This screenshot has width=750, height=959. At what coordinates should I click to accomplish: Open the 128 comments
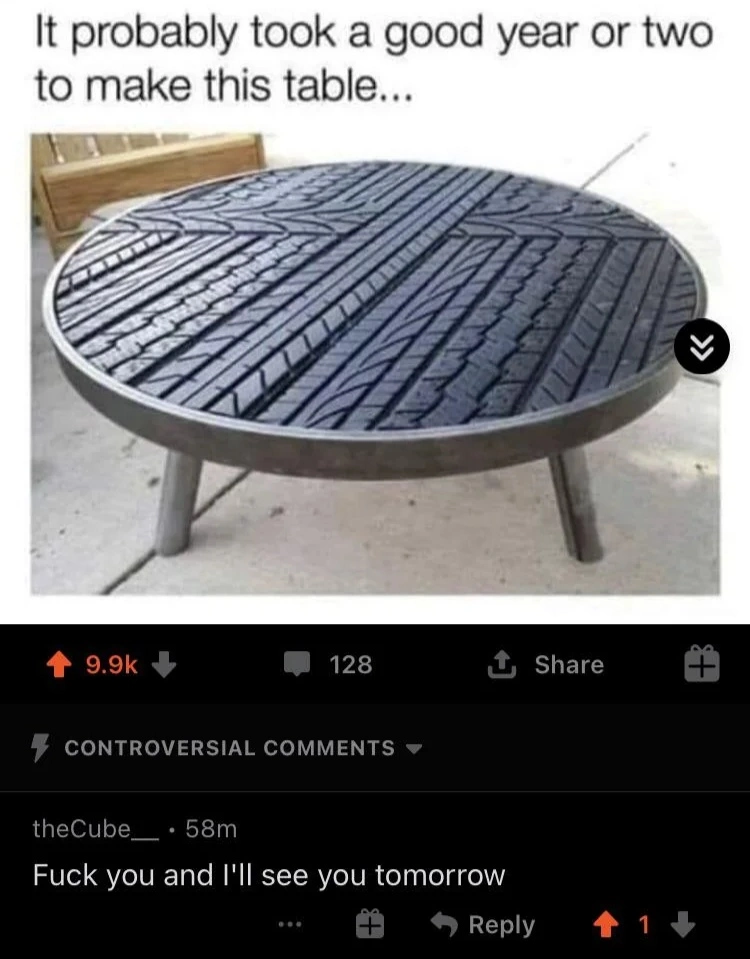[334, 664]
